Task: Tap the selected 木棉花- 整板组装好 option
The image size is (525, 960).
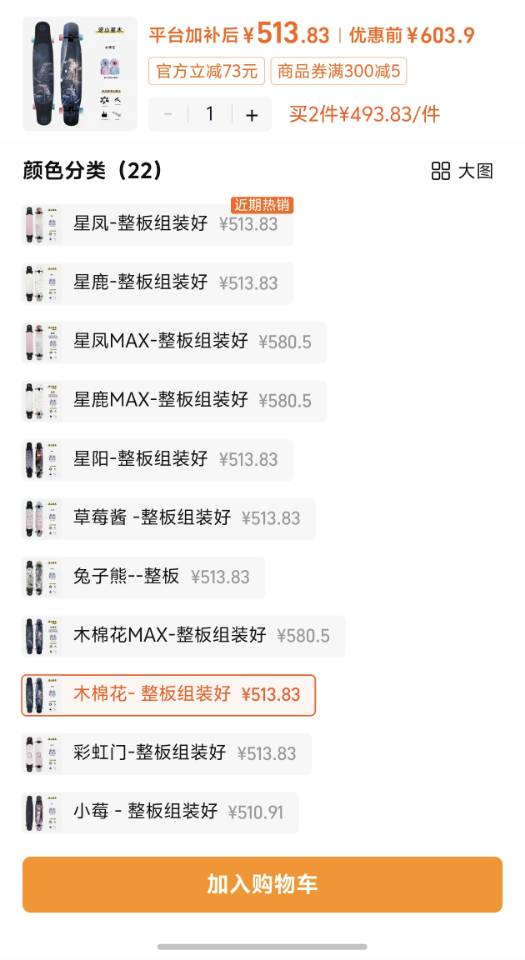Action: pyautogui.click(x=168, y=695)
